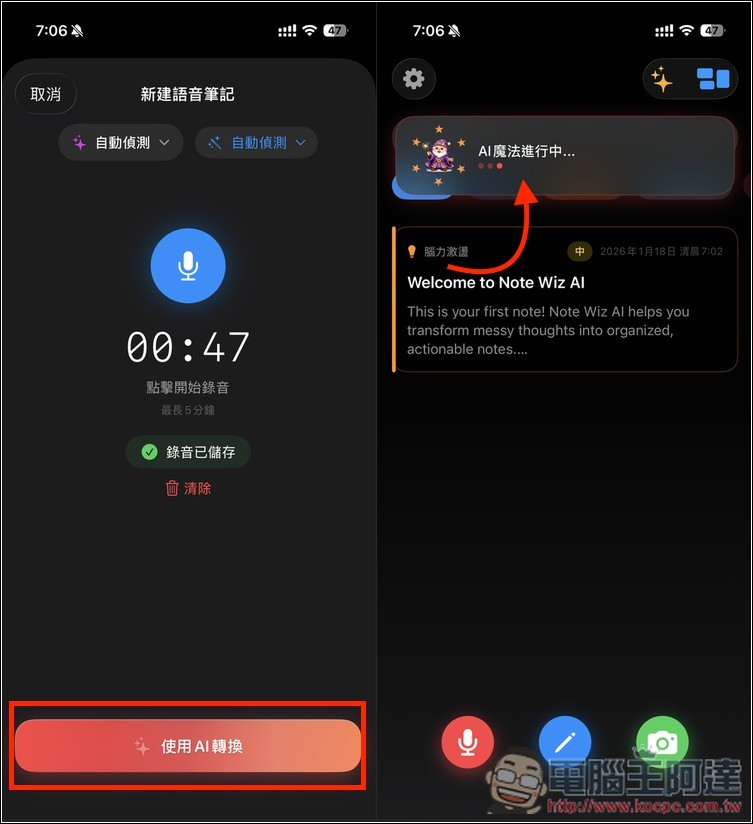
Task: Open the settings gear icon
Action: 414,78
